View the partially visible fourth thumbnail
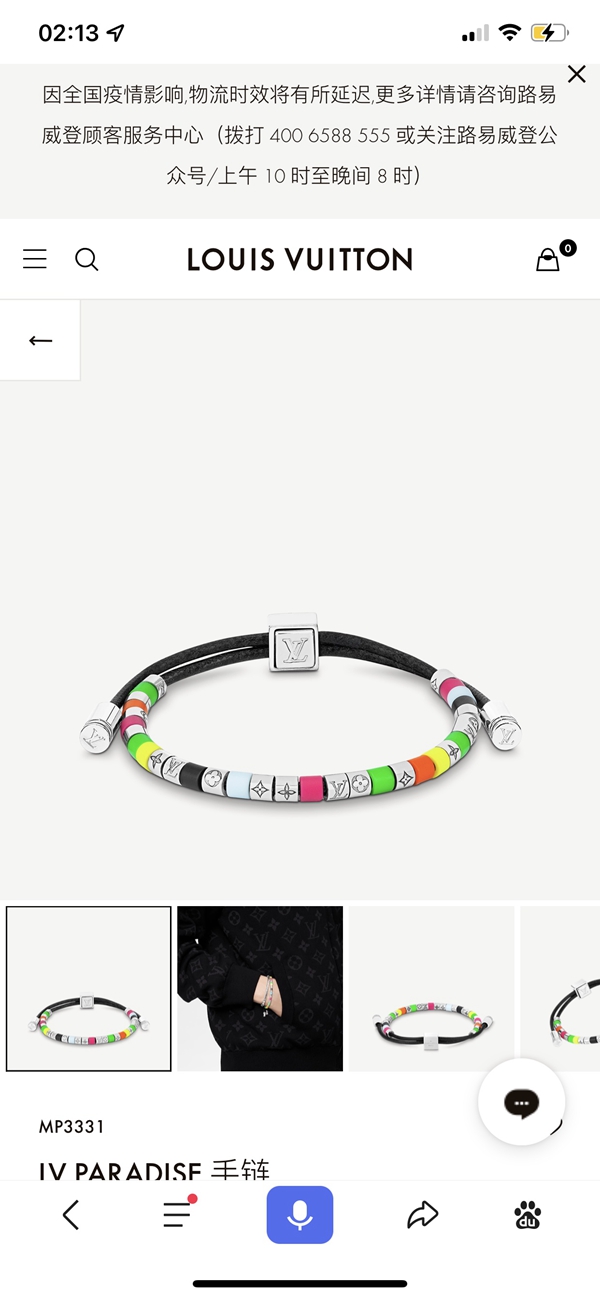This screenshot has width=600, height=1299. click(x=562, y=989)
